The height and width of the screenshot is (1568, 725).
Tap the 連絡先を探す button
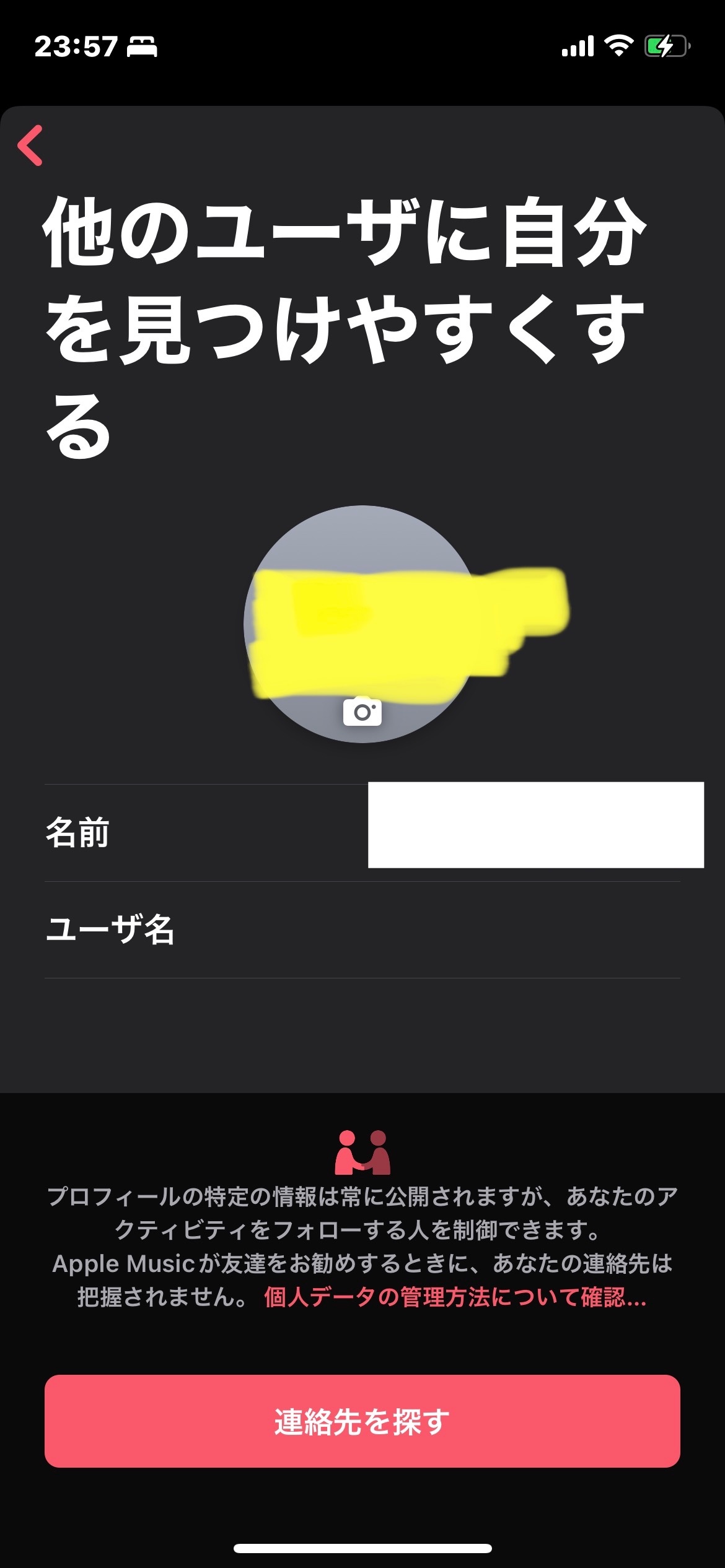click(x=362, y=1421)
